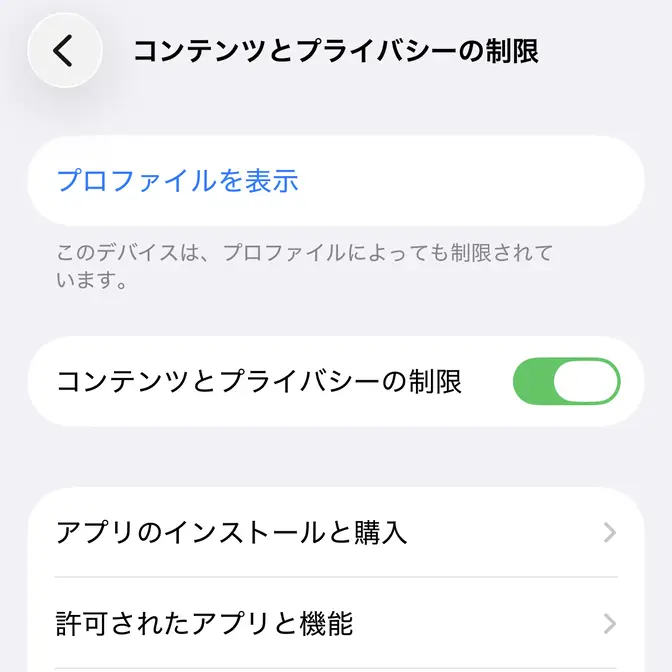This screenshot has height=672, width=672.
Task: Open アプリのインストールと購入 settings
Action: point(336,532)
